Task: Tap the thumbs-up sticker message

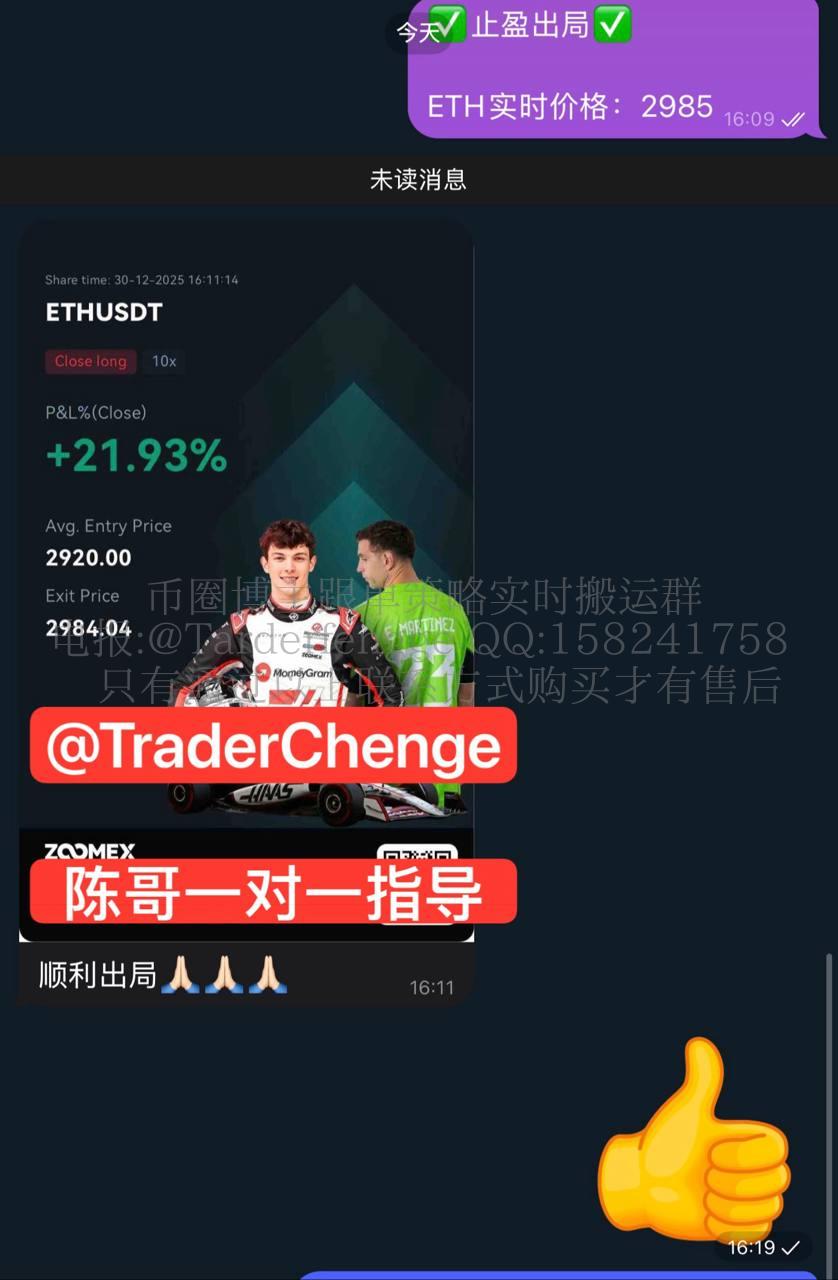Action: click(694, 1140)
